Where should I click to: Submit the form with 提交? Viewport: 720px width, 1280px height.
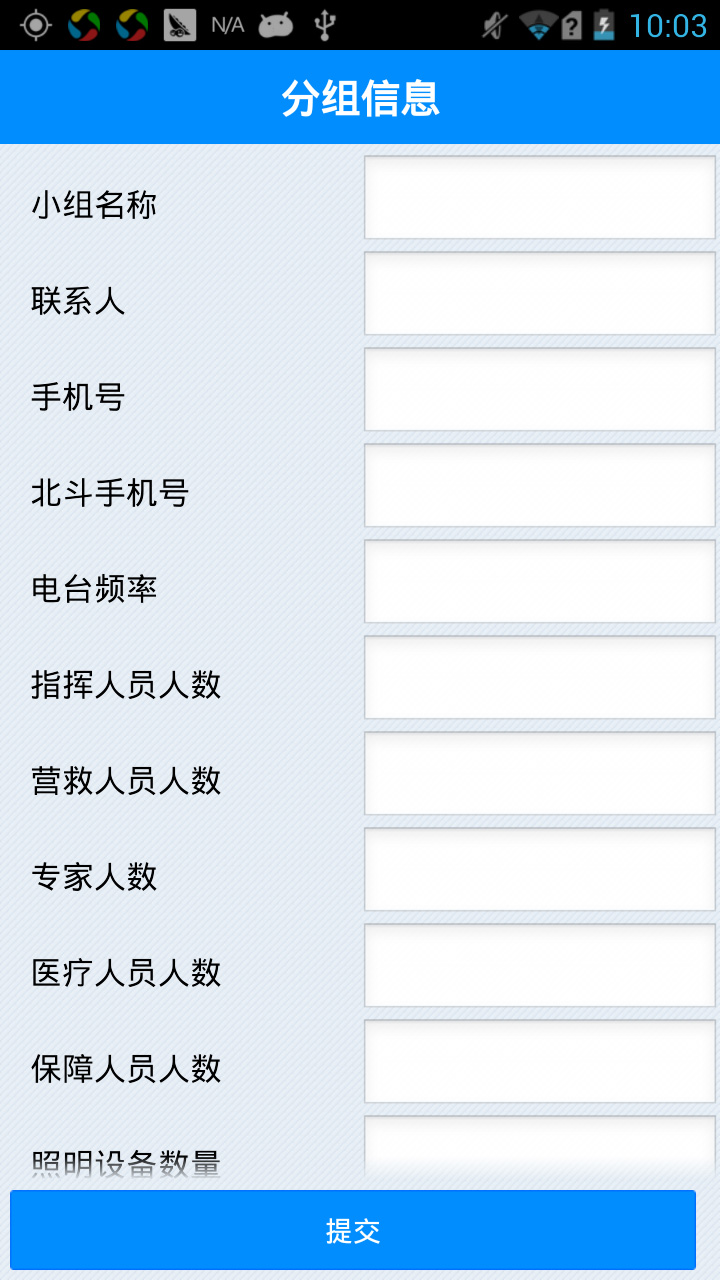point(353,1230)
